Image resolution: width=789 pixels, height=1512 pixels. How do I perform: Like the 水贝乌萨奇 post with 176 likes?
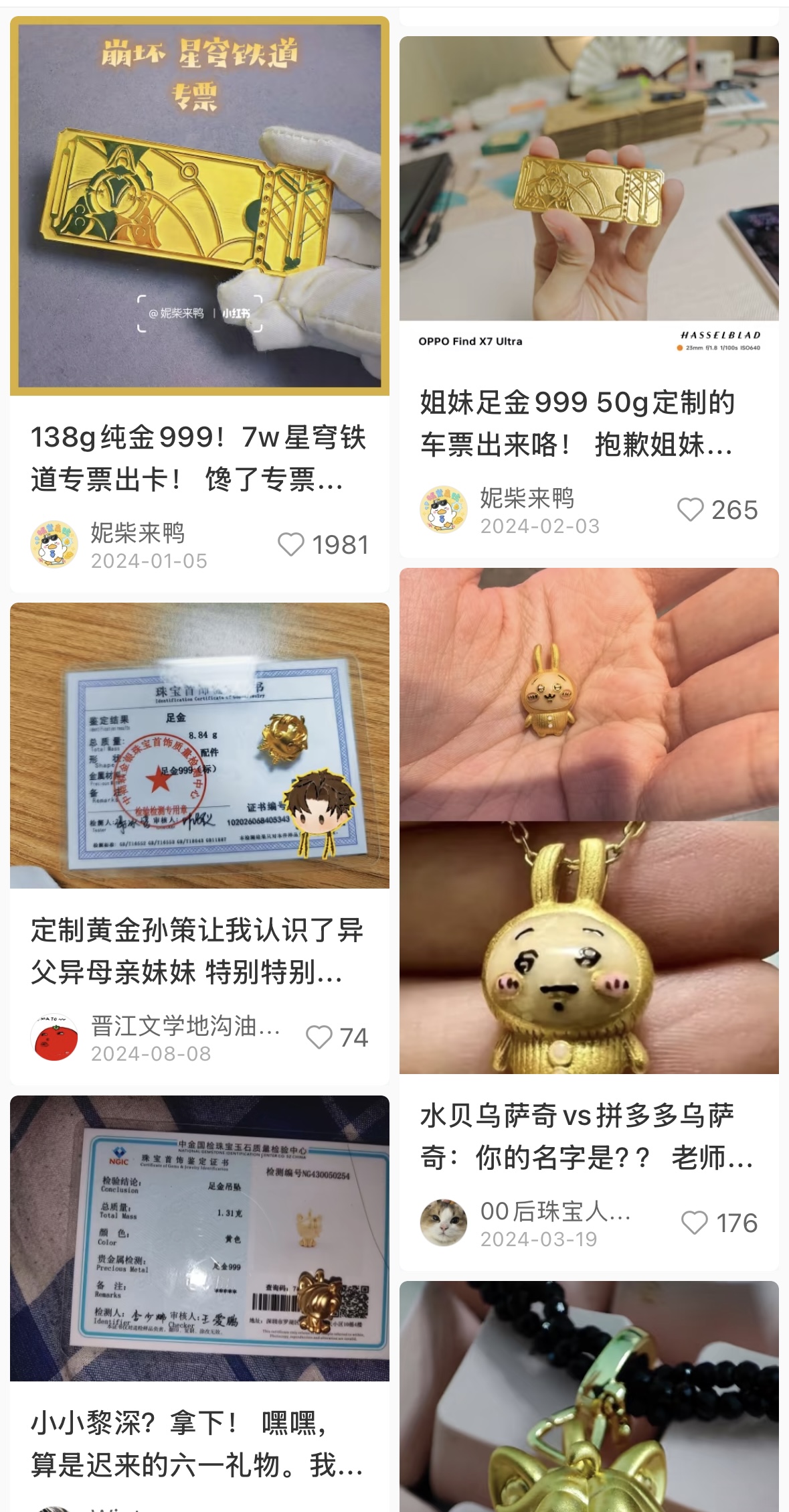coord(694,1223)
